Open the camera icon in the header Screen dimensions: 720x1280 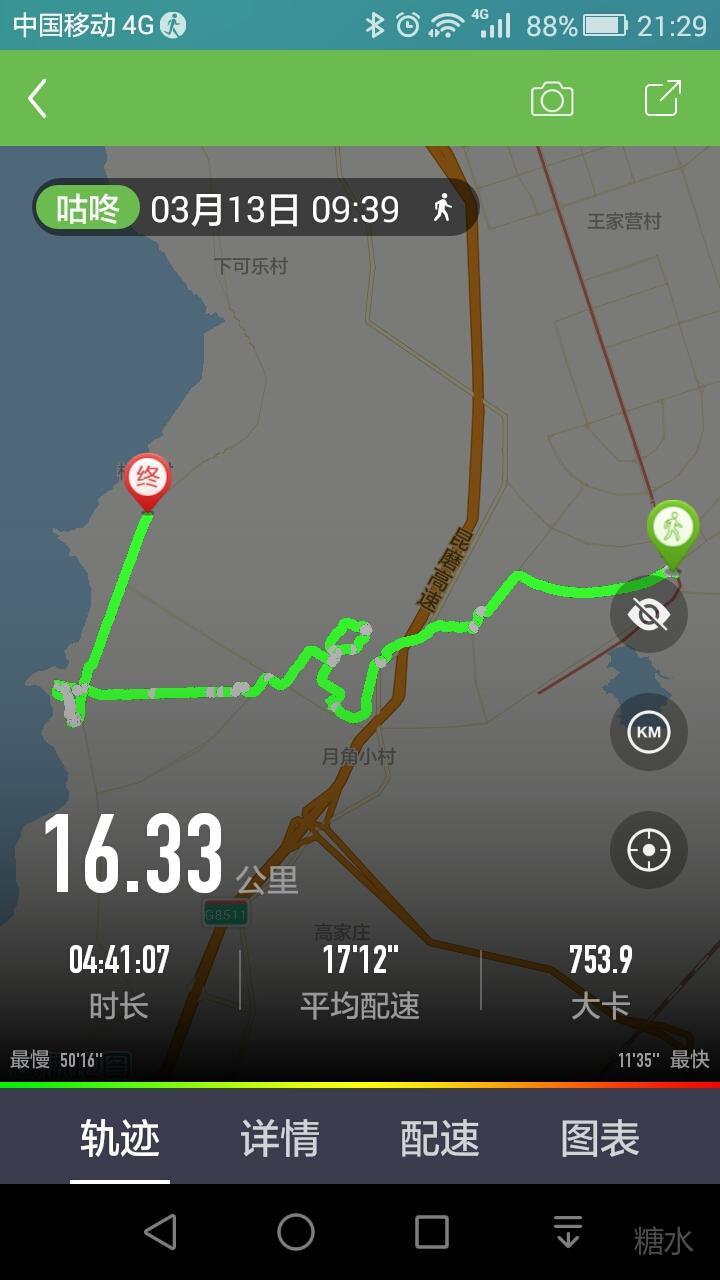[551, 99]
